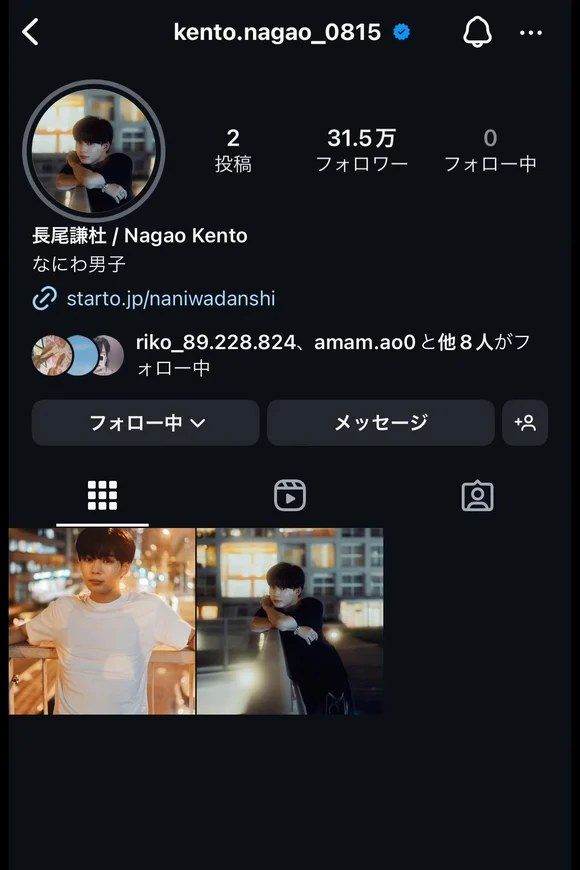Screen dimensions: 580x870
Task: Open the post with white t-shirt photo
Action: [102, 621]
